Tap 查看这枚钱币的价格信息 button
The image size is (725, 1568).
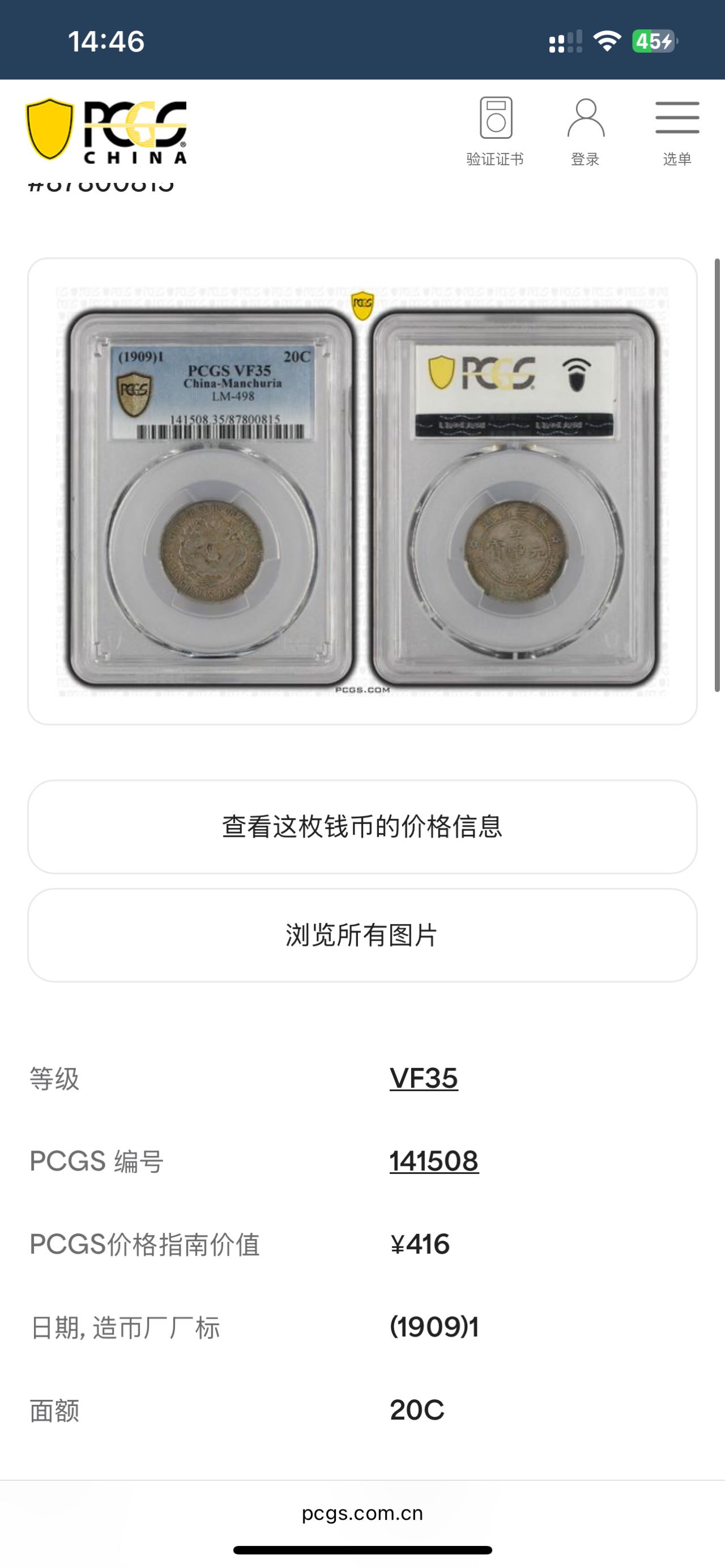(x=362, y=827)
